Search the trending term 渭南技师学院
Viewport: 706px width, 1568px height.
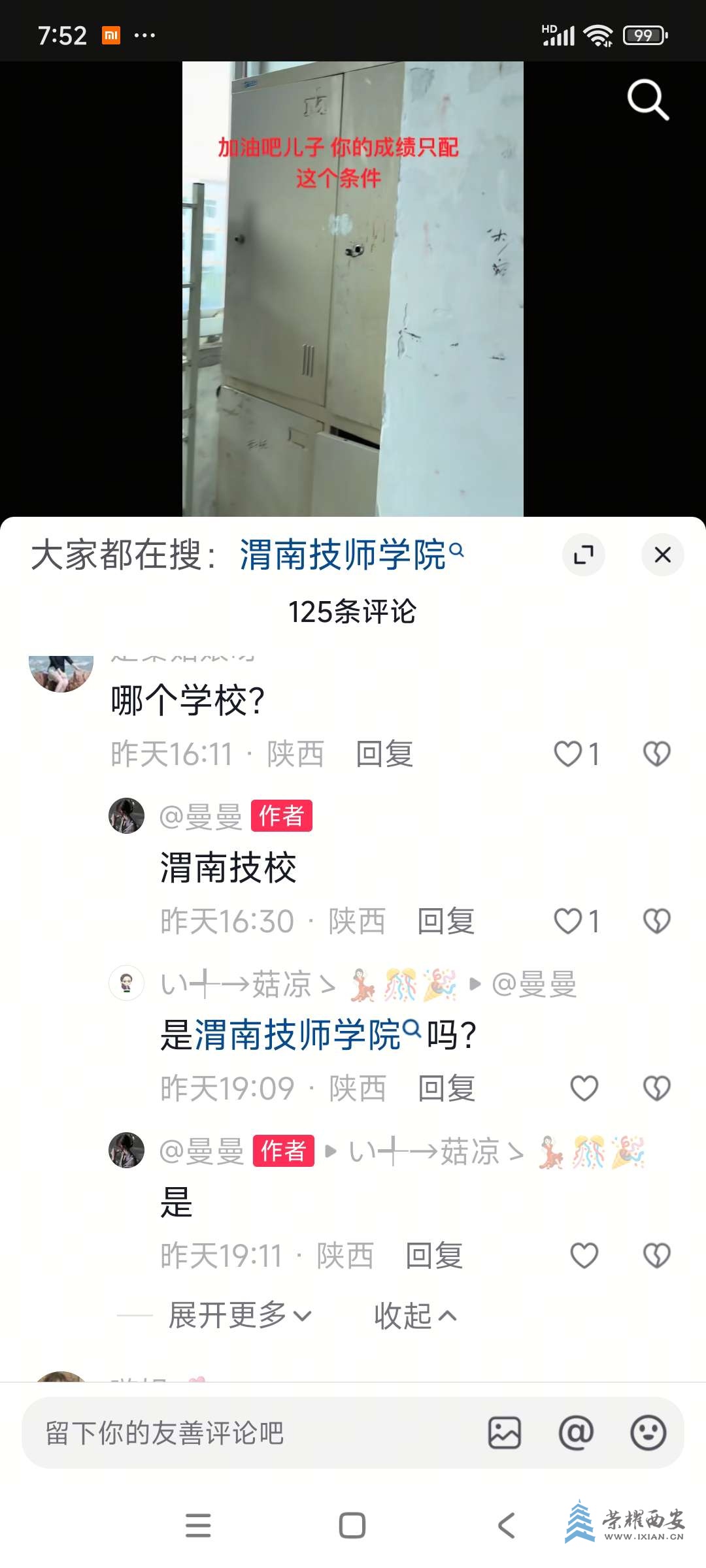click(x=351, y=555)
